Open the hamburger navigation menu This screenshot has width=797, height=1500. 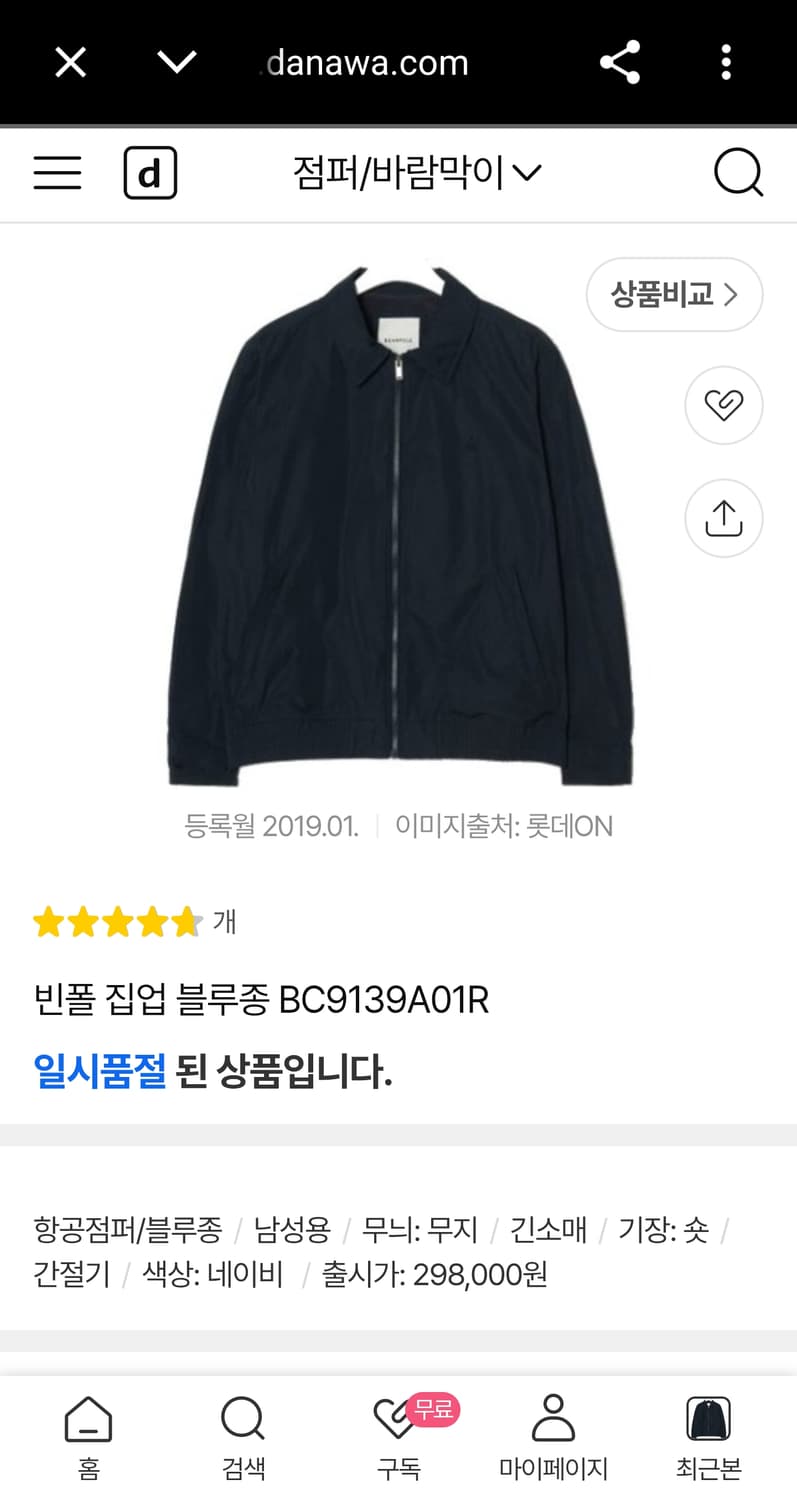point(56,172)
